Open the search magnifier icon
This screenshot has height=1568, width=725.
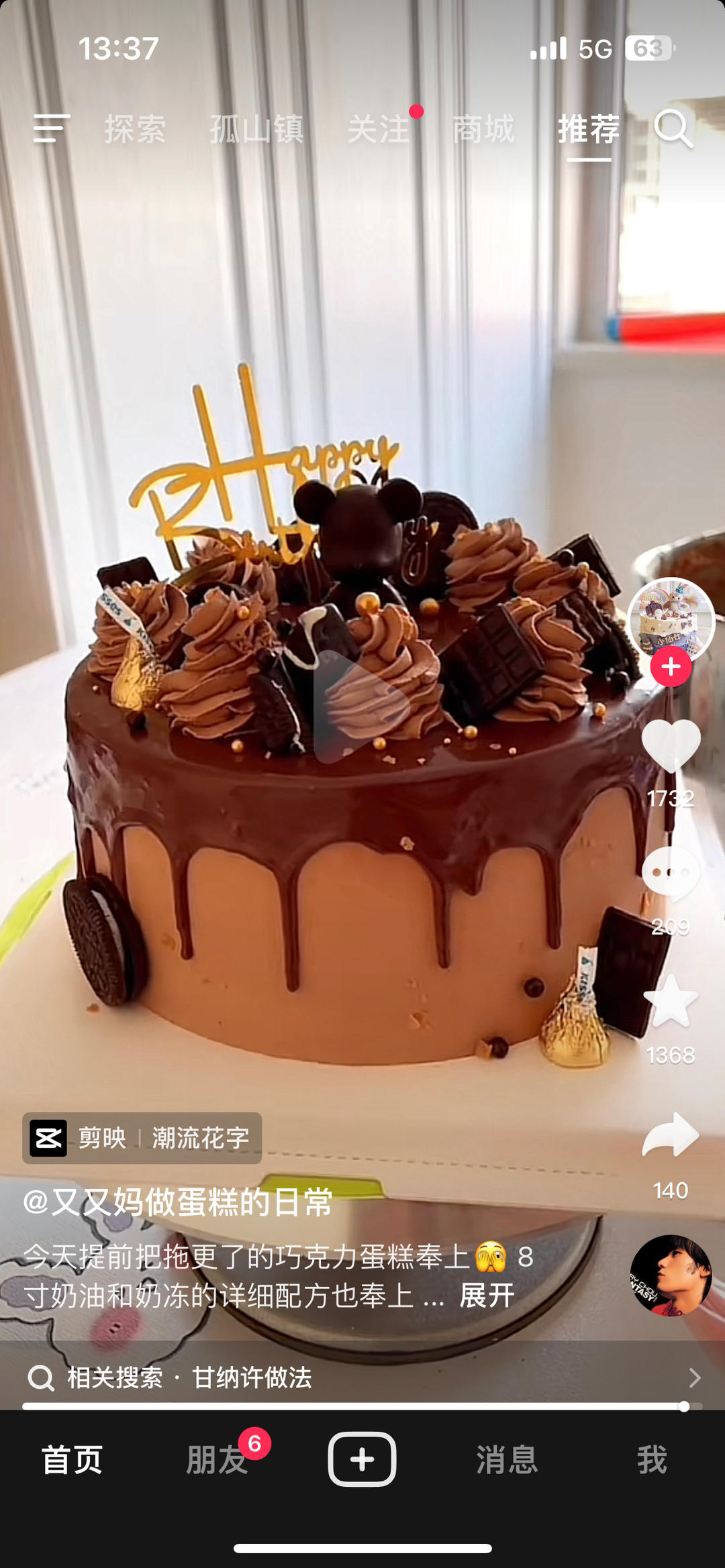(x=673, y=128)
